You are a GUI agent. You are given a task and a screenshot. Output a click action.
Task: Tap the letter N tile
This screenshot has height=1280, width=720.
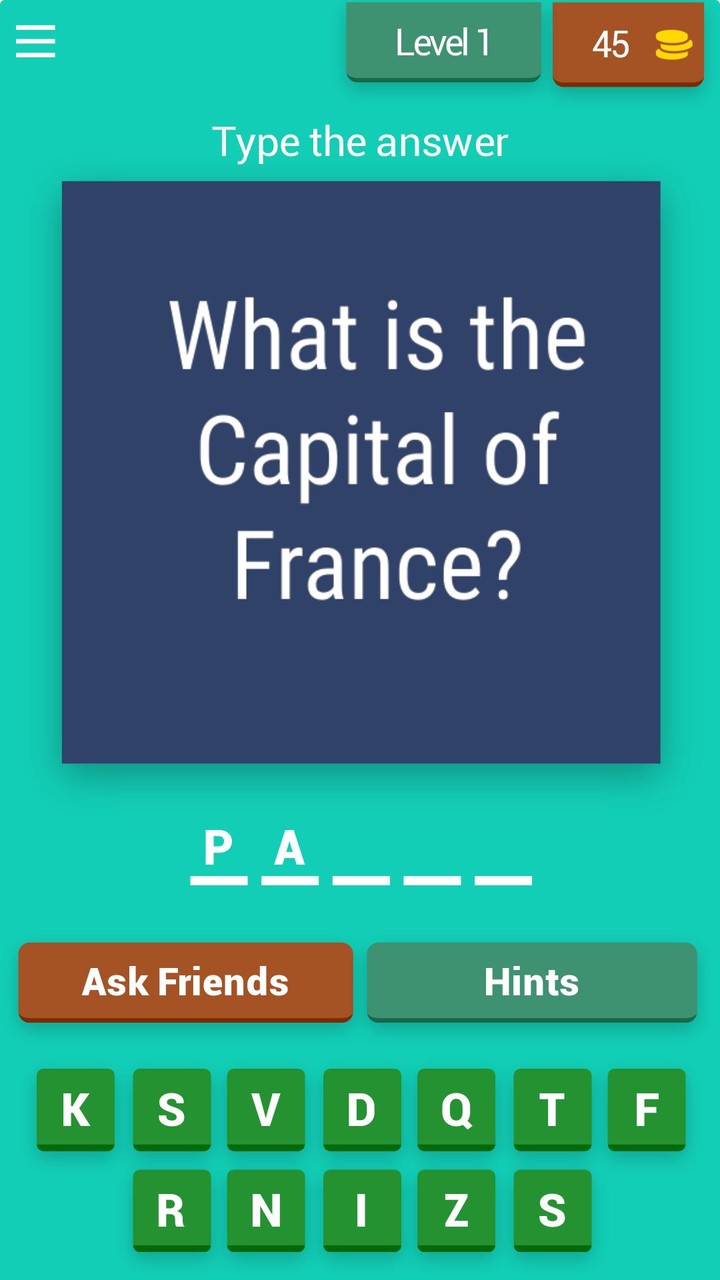[x=266, y=1210]
